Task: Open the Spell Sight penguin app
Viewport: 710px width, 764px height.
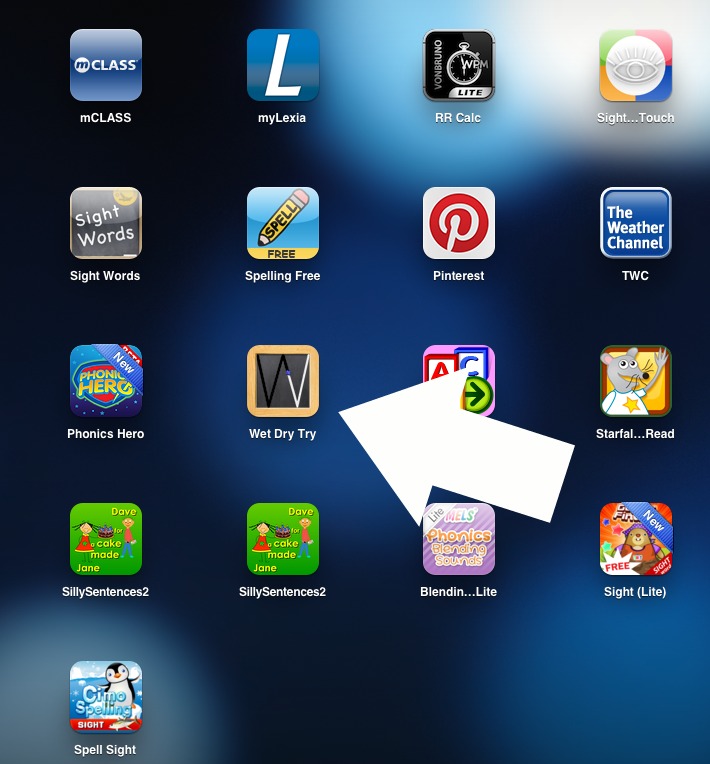Action: pos(106,697)
